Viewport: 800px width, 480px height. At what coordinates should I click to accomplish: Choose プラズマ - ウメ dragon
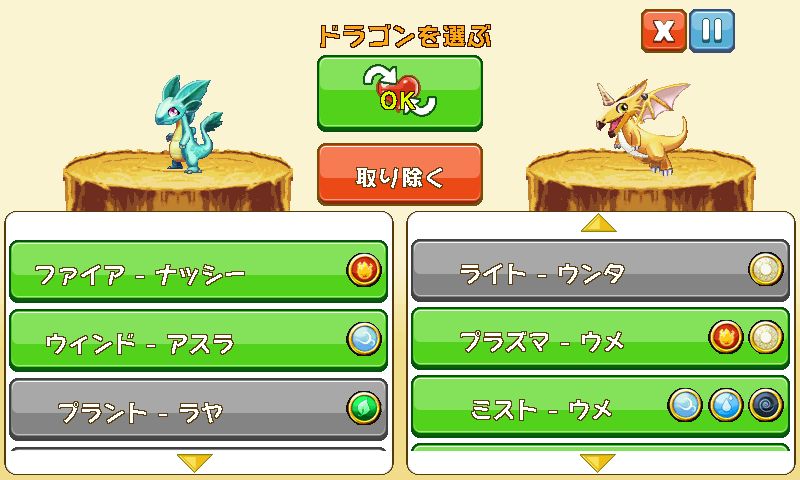coord(598,339)
